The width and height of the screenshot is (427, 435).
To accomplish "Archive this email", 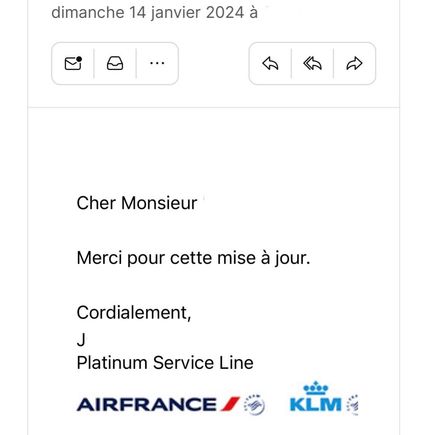I will tap(115, 63).
